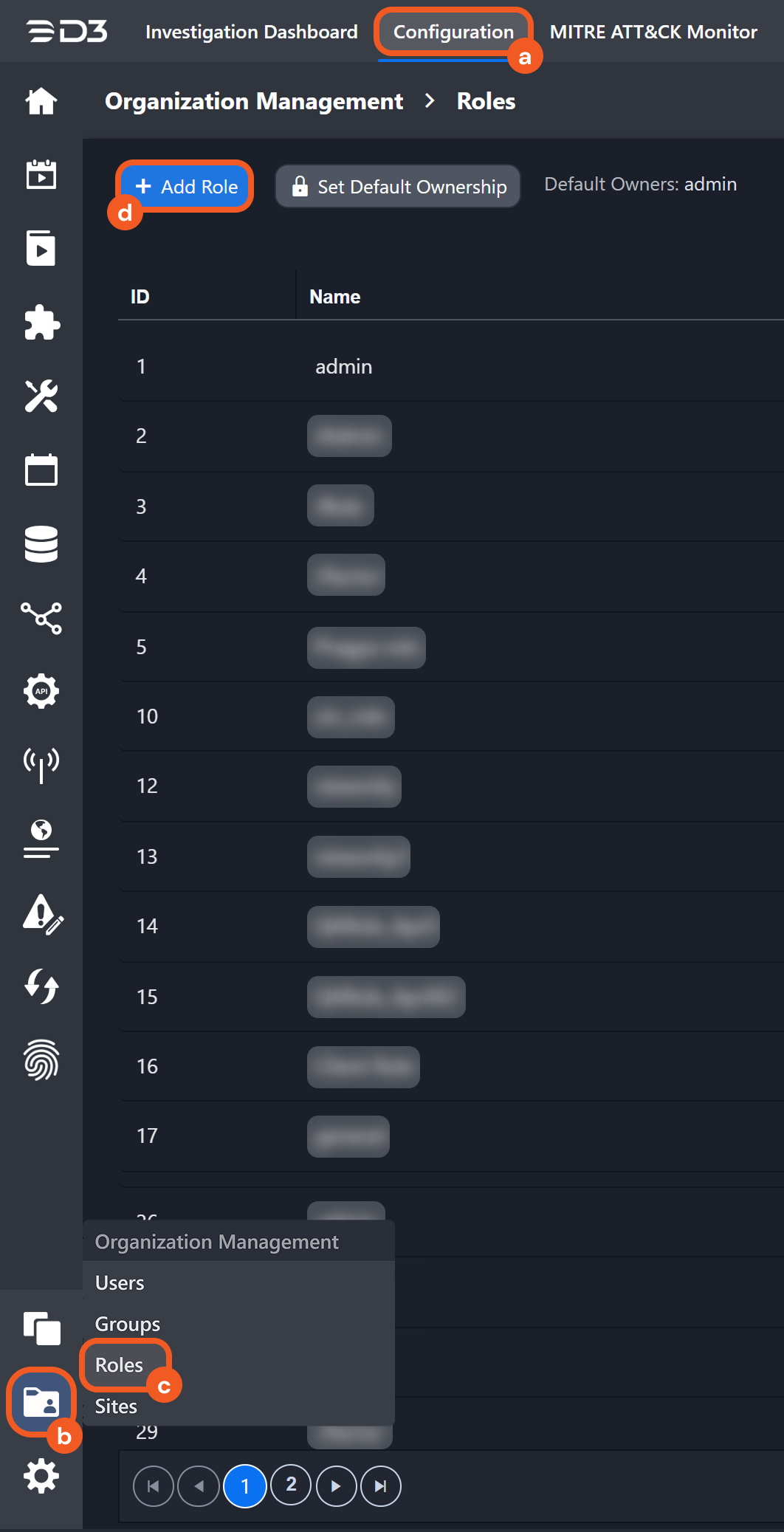Image resolution: width=784 pixels, height=1532 pixels.
Task: Select Users in Organization Management menu
Action: click(120, 1283)
